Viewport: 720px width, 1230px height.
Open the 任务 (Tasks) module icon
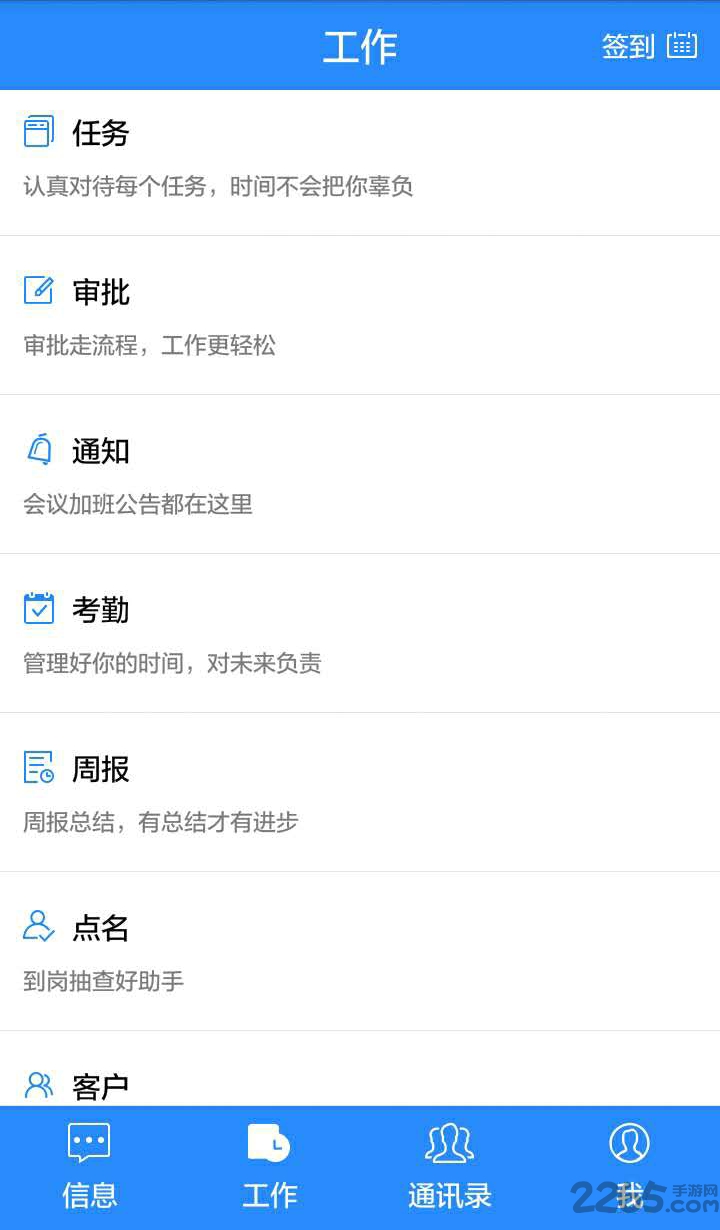pyautogui.click(x=38, y=132)
